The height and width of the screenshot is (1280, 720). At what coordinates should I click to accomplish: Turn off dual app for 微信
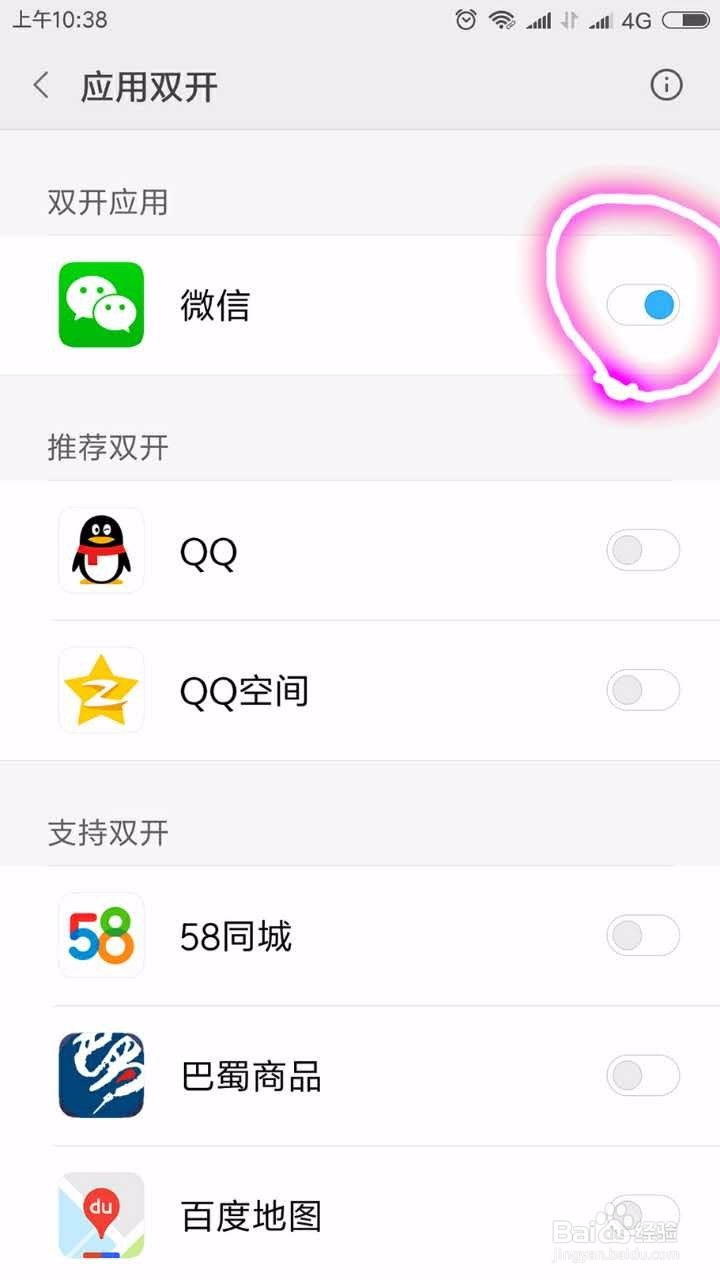pos(643,305)
